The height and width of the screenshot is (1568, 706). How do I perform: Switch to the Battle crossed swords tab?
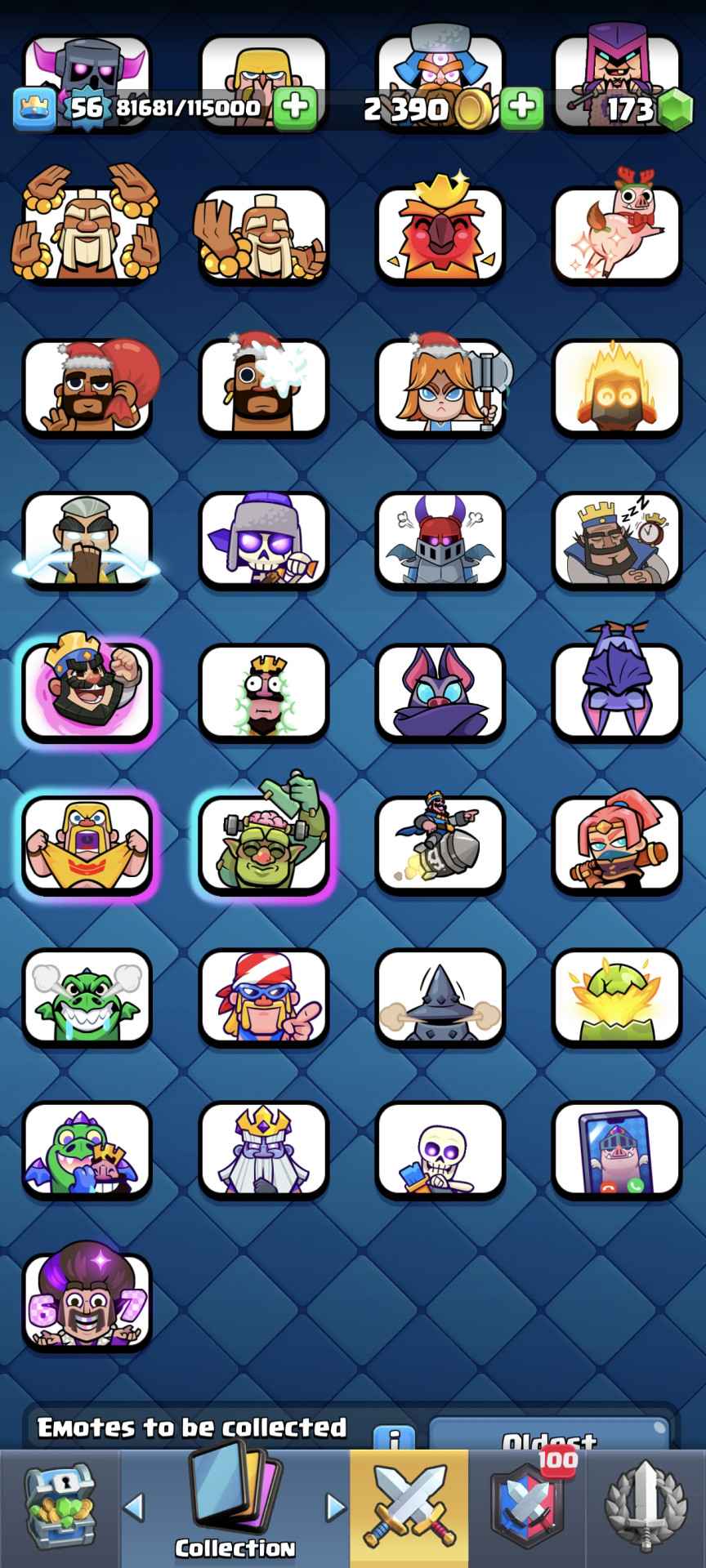409,1508
